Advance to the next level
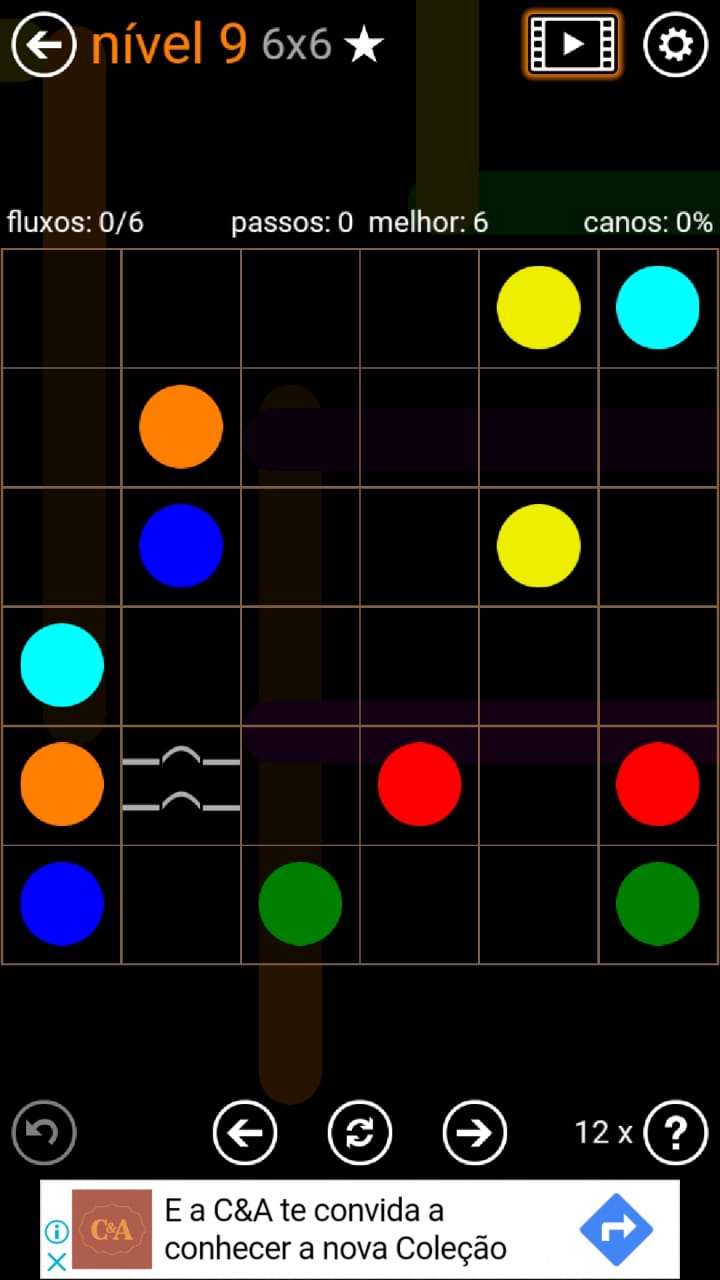 click(474, 1132)
